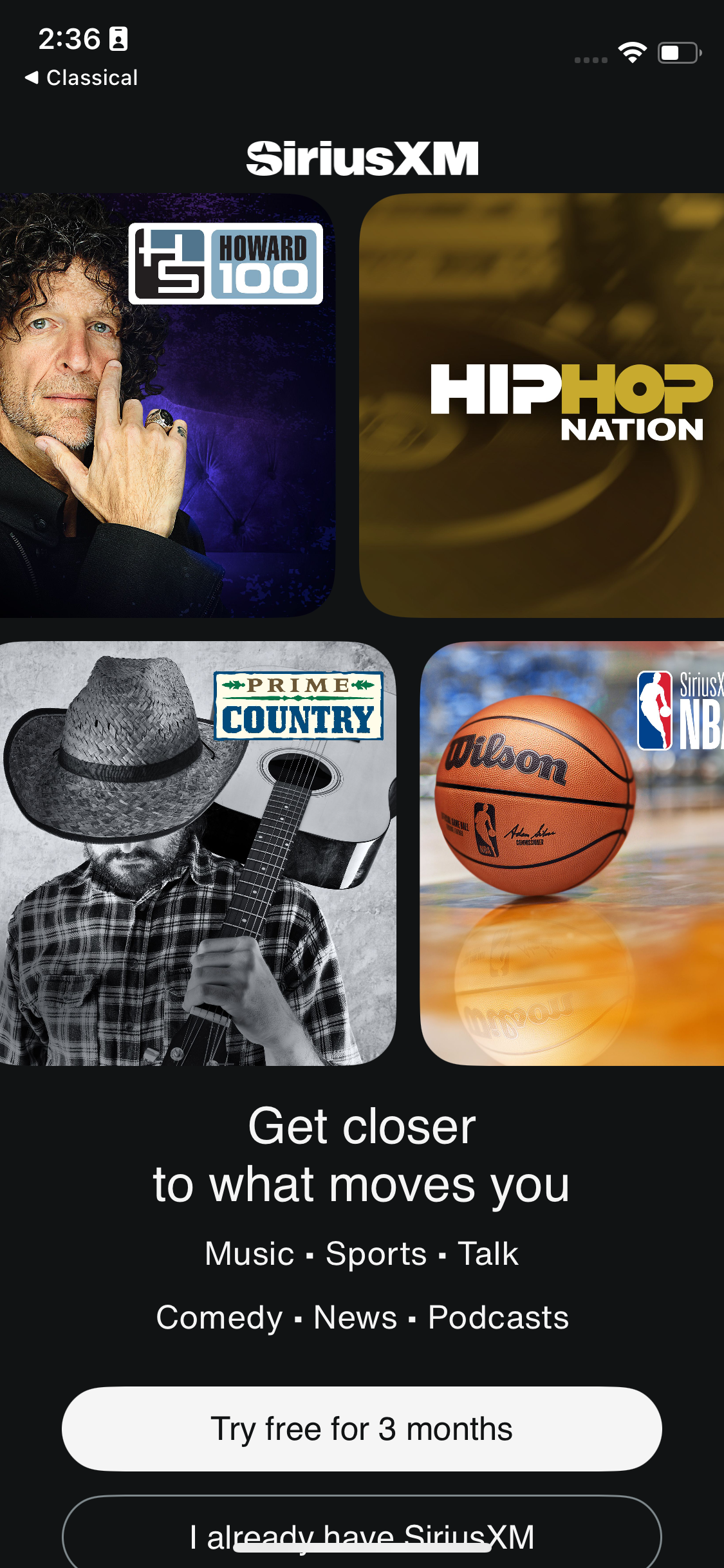The width and height of the screenshot is (724, 1568).
Task: Select I already have SiriusXM
Action: [x=362, y=1537]
